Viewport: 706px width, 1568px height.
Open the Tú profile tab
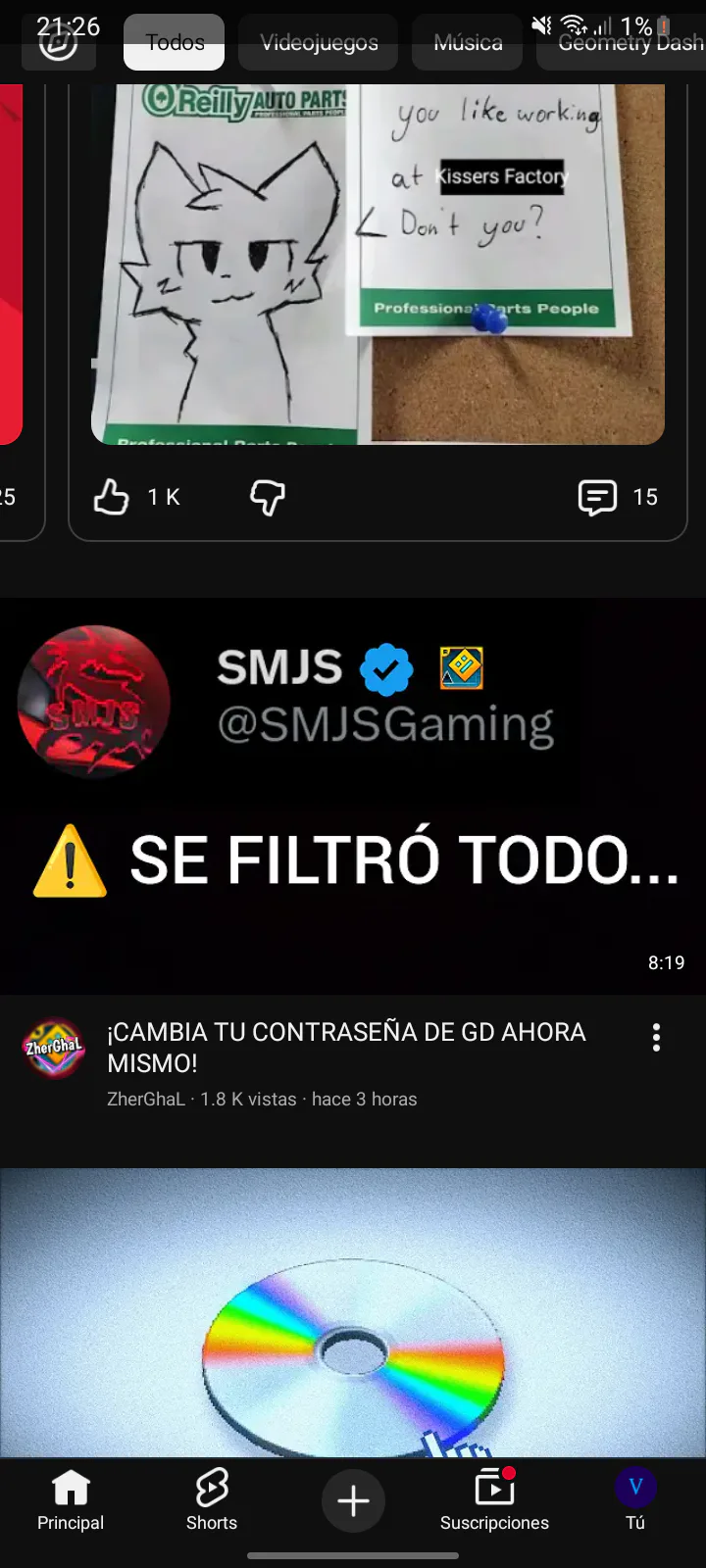[x=635, y=1499]
